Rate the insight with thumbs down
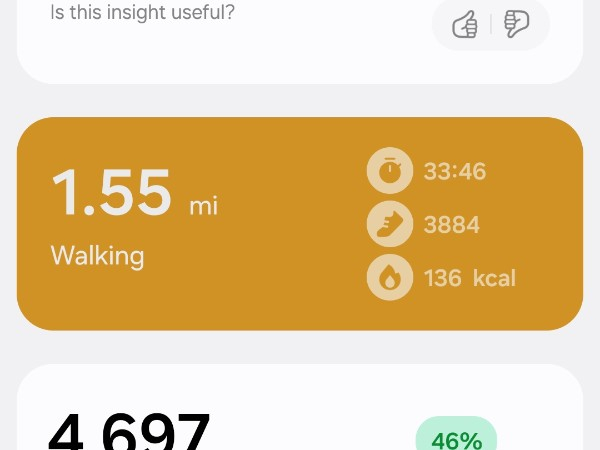Viewport: 600px width, 450px height. 517,24
